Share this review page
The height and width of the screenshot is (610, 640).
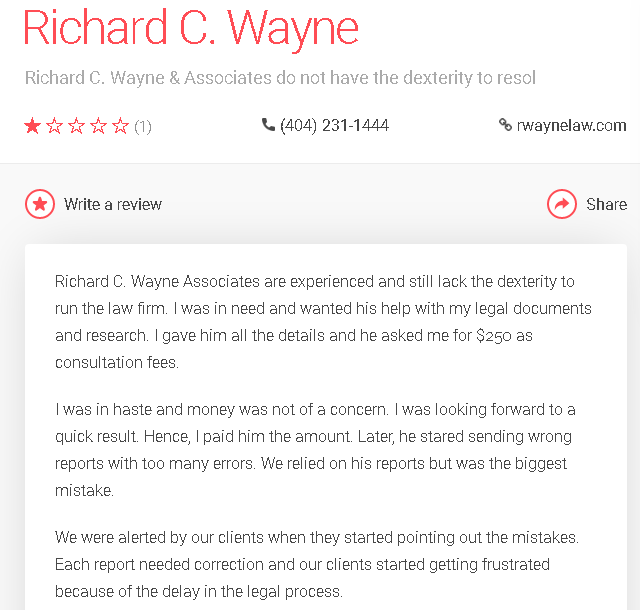tap(588, 204)
